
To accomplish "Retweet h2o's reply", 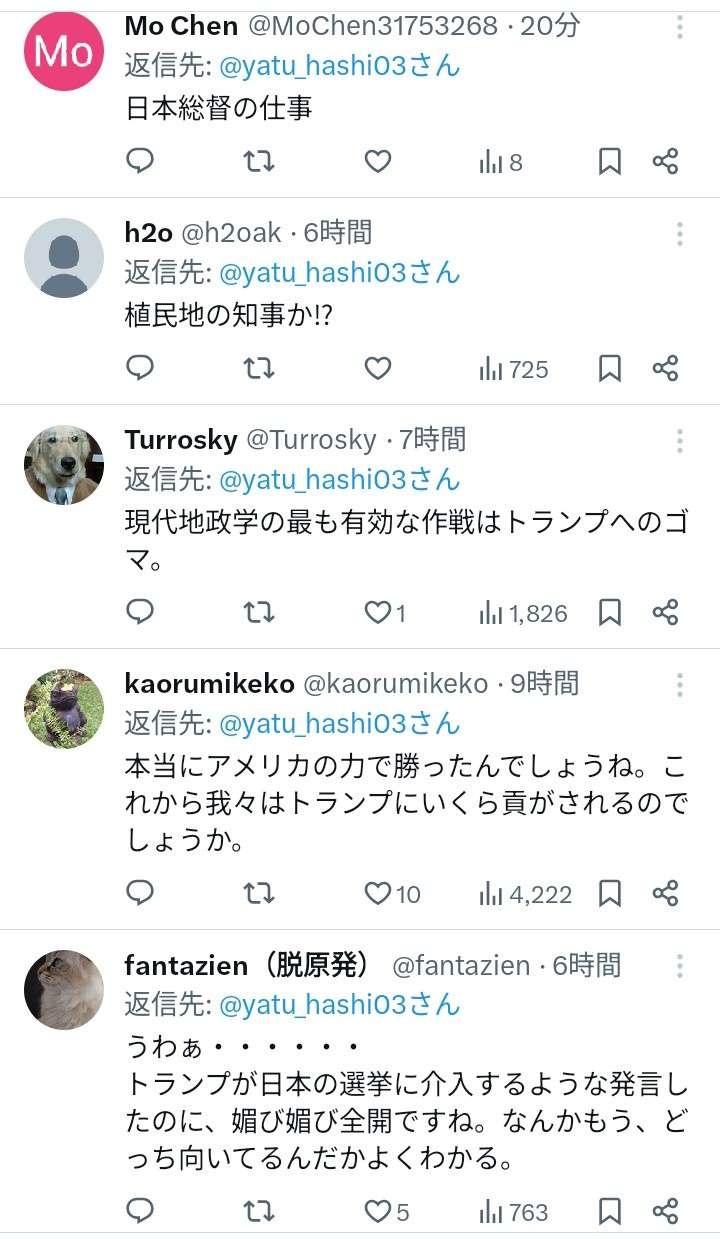I will 259,369.
